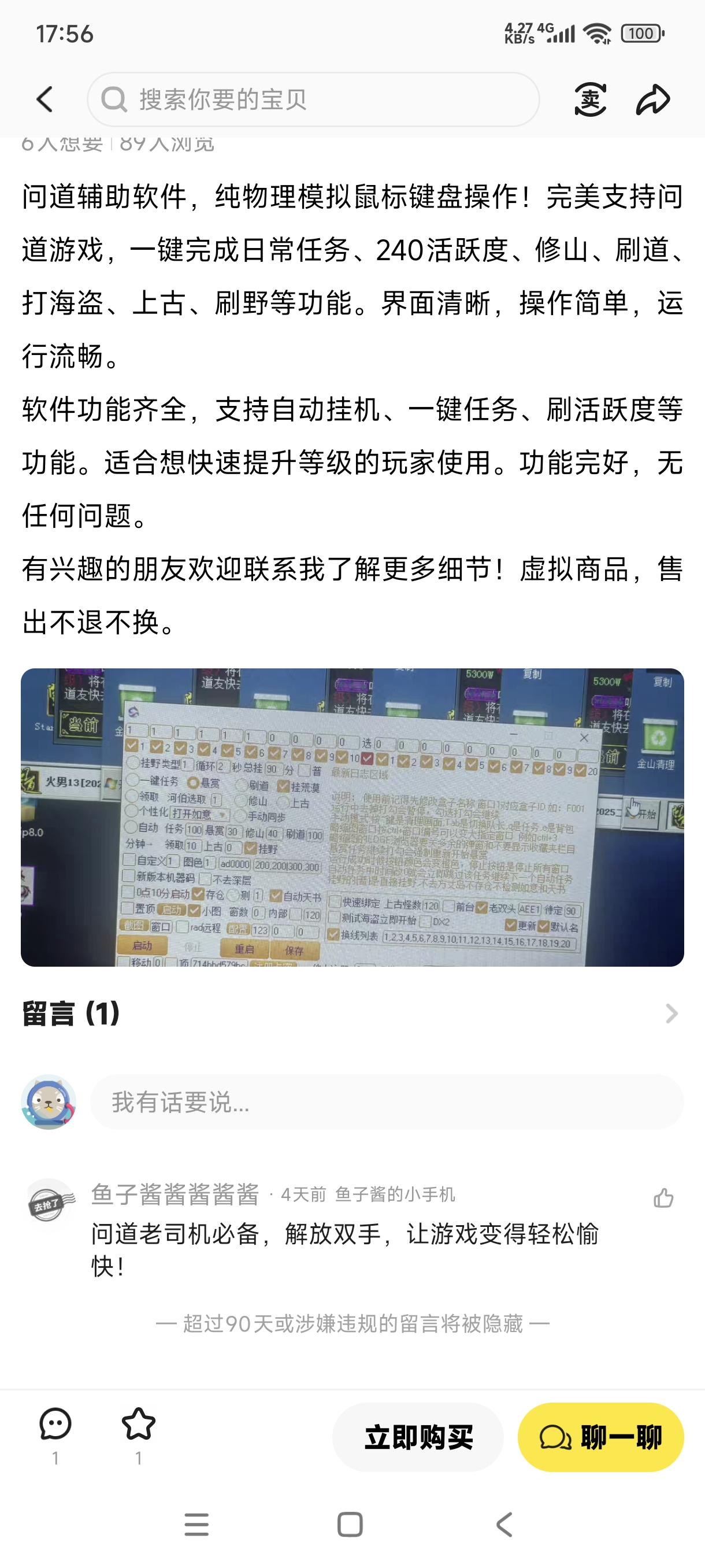Tap the search box for items
The image size is (705, 1568).
[313, 99]
